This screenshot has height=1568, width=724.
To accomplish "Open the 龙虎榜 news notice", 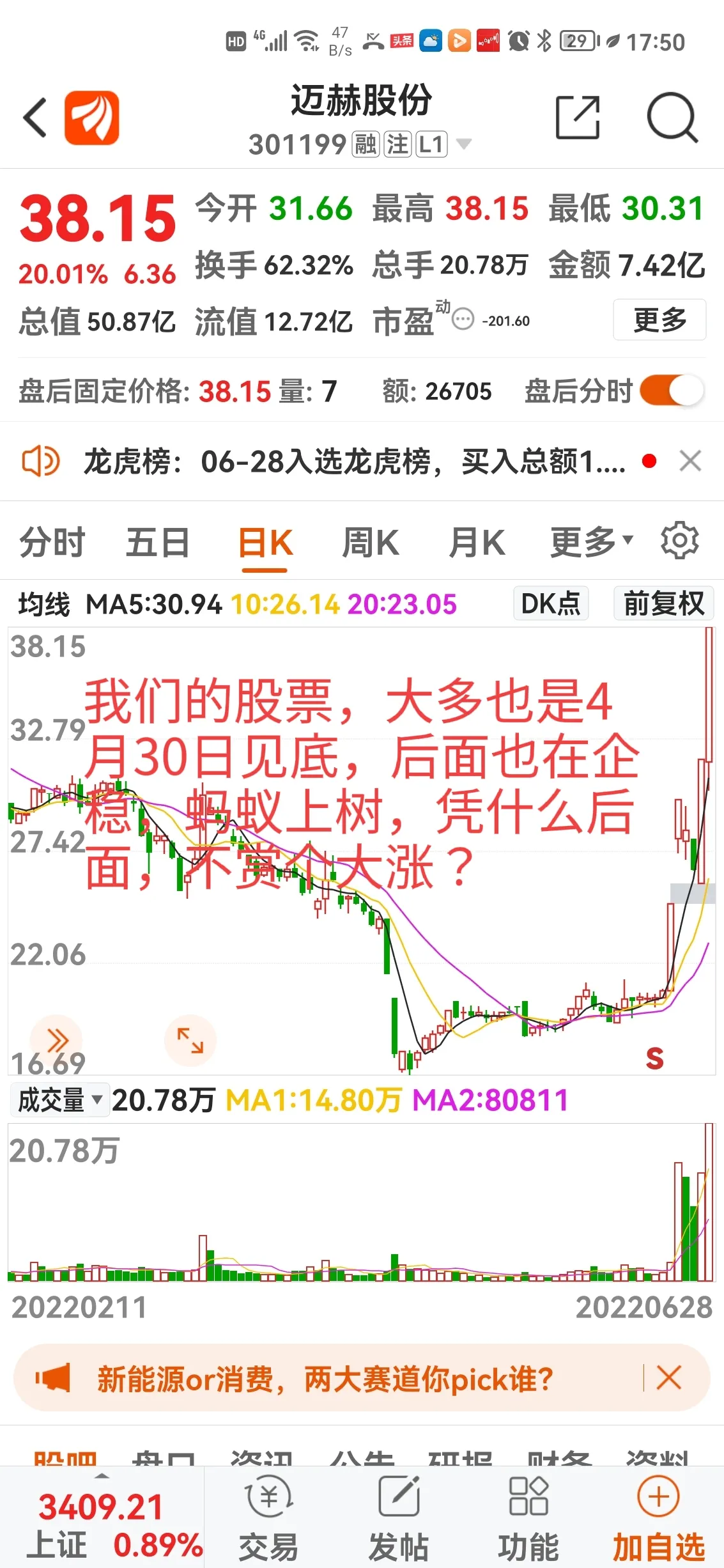I will pyautogui.click(x=355, y=461).
